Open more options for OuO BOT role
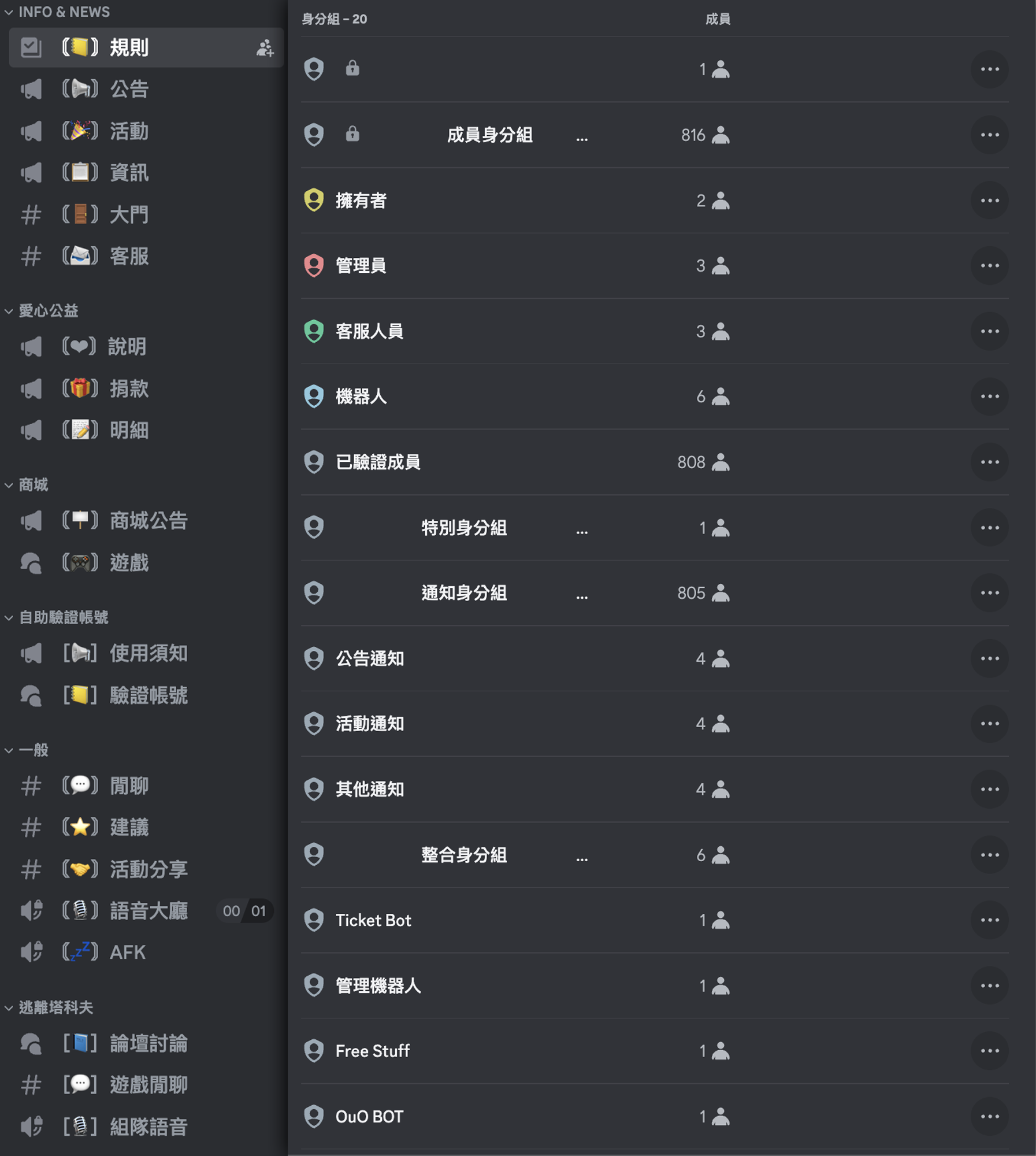 pyautogui.click(x=989, y=1116)
